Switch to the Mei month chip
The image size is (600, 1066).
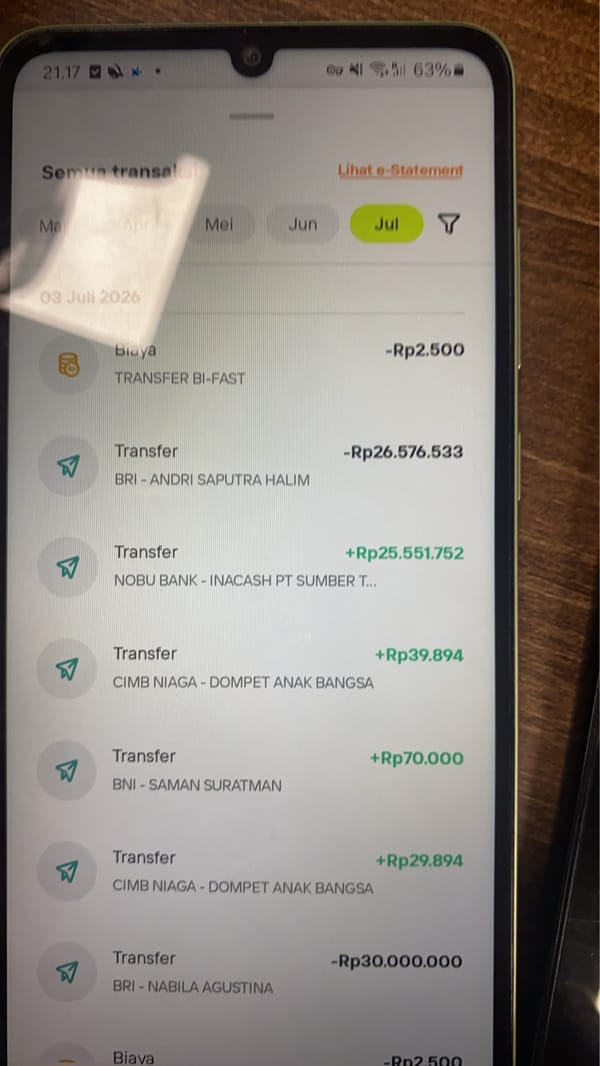pyautogui.click(x=219, y=224)
